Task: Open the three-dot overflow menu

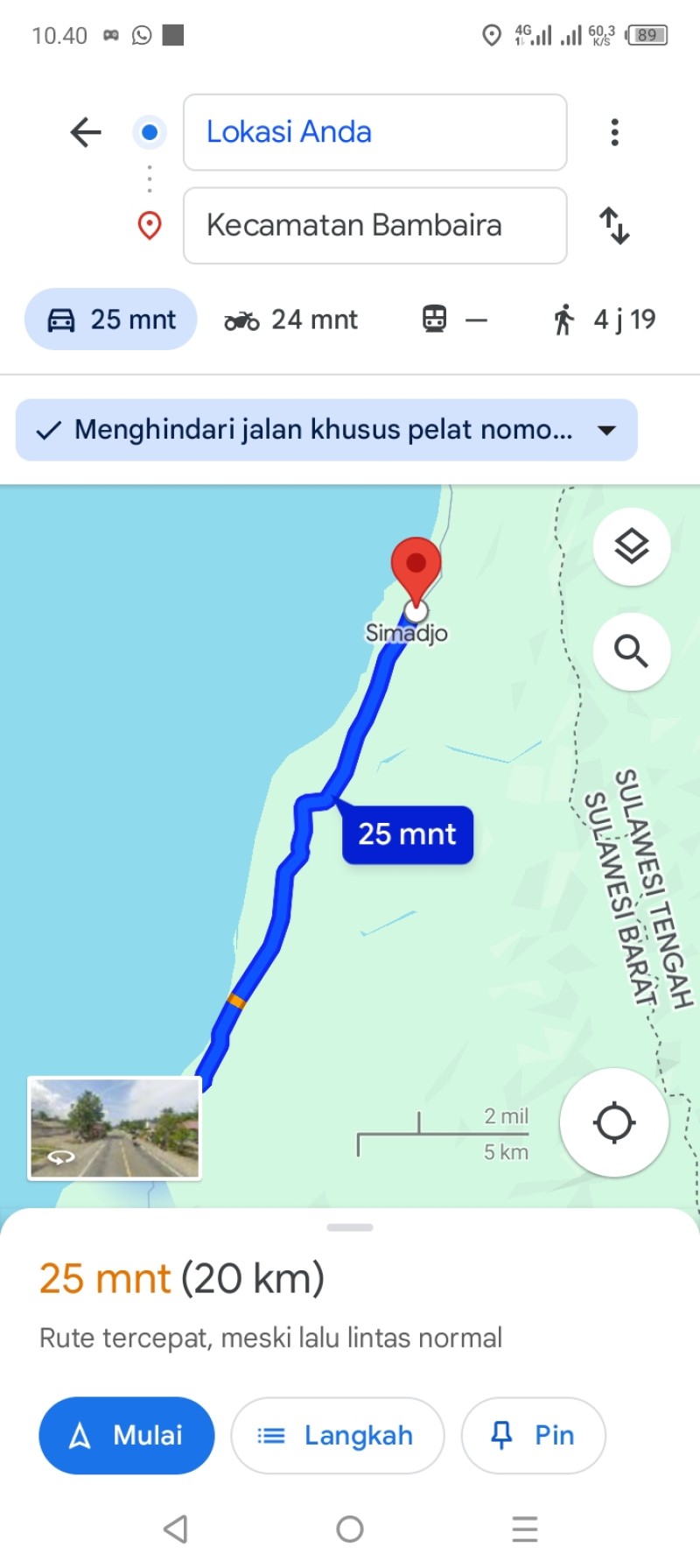Action: coord(615,132)
